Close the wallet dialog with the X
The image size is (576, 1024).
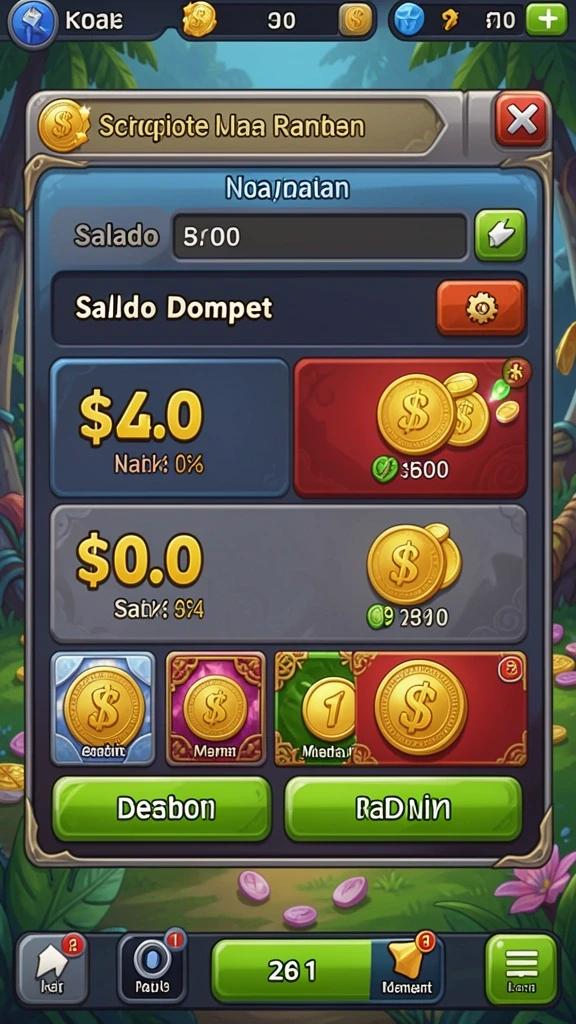tap(520, 120)
